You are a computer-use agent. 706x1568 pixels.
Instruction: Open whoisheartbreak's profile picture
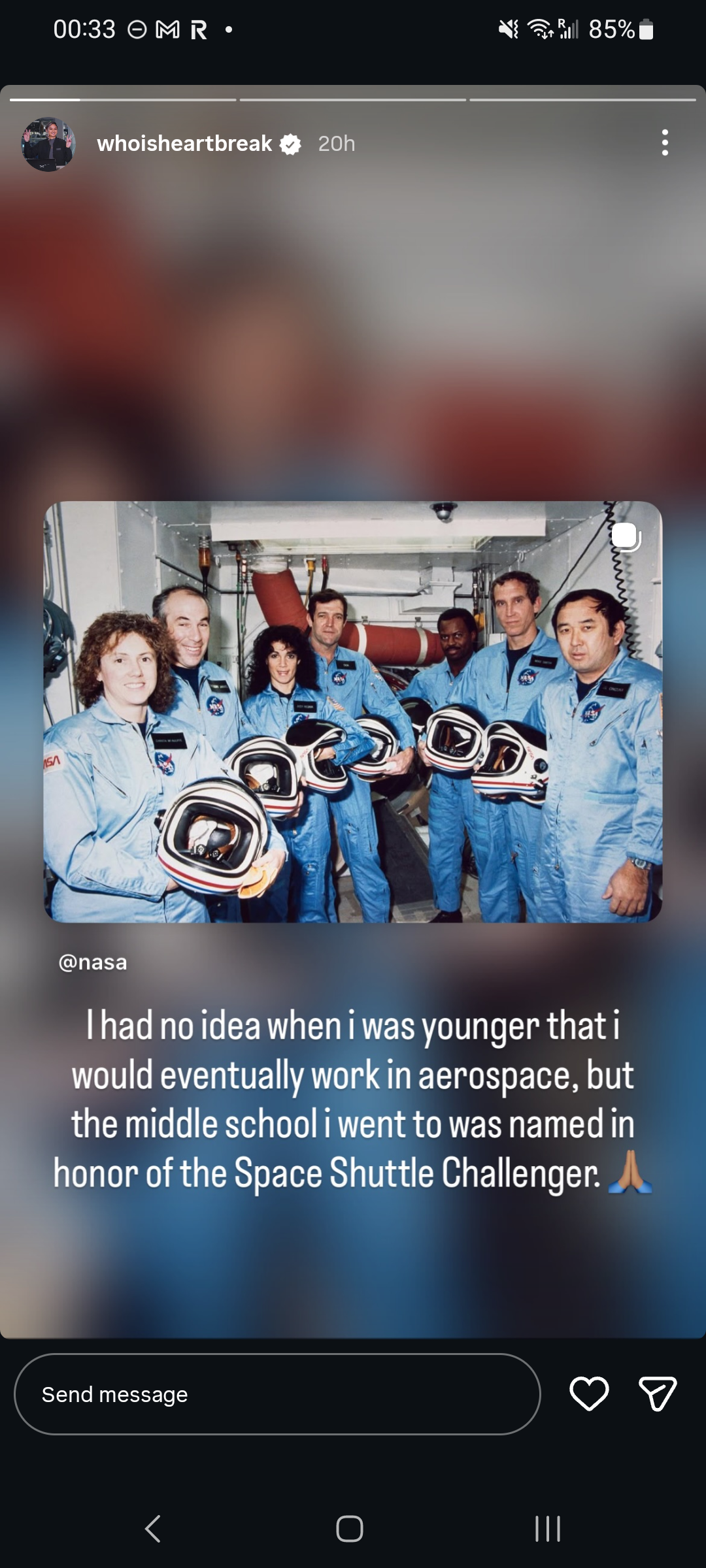[48, 144]
